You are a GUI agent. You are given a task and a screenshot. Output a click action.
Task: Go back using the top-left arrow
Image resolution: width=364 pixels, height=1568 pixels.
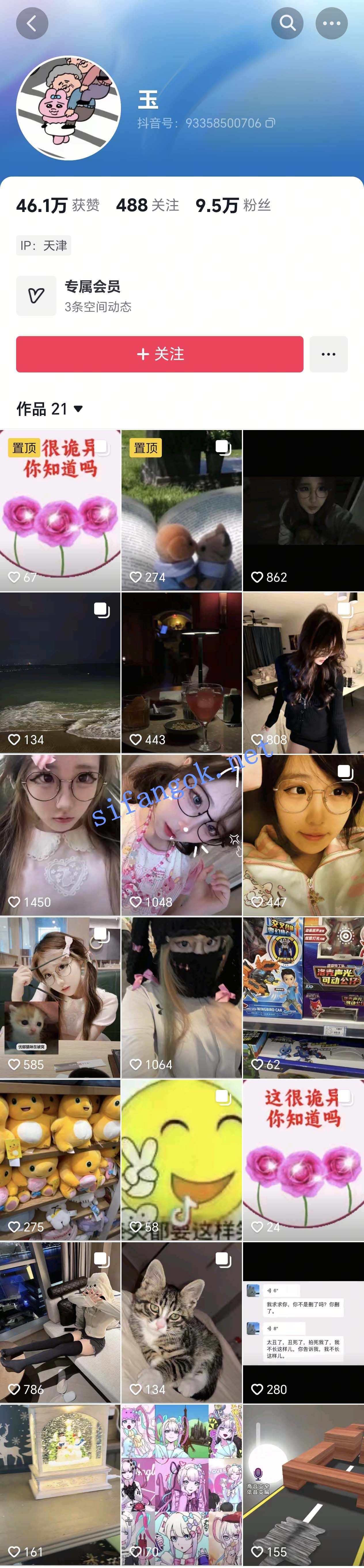click(x=32, y=23)
